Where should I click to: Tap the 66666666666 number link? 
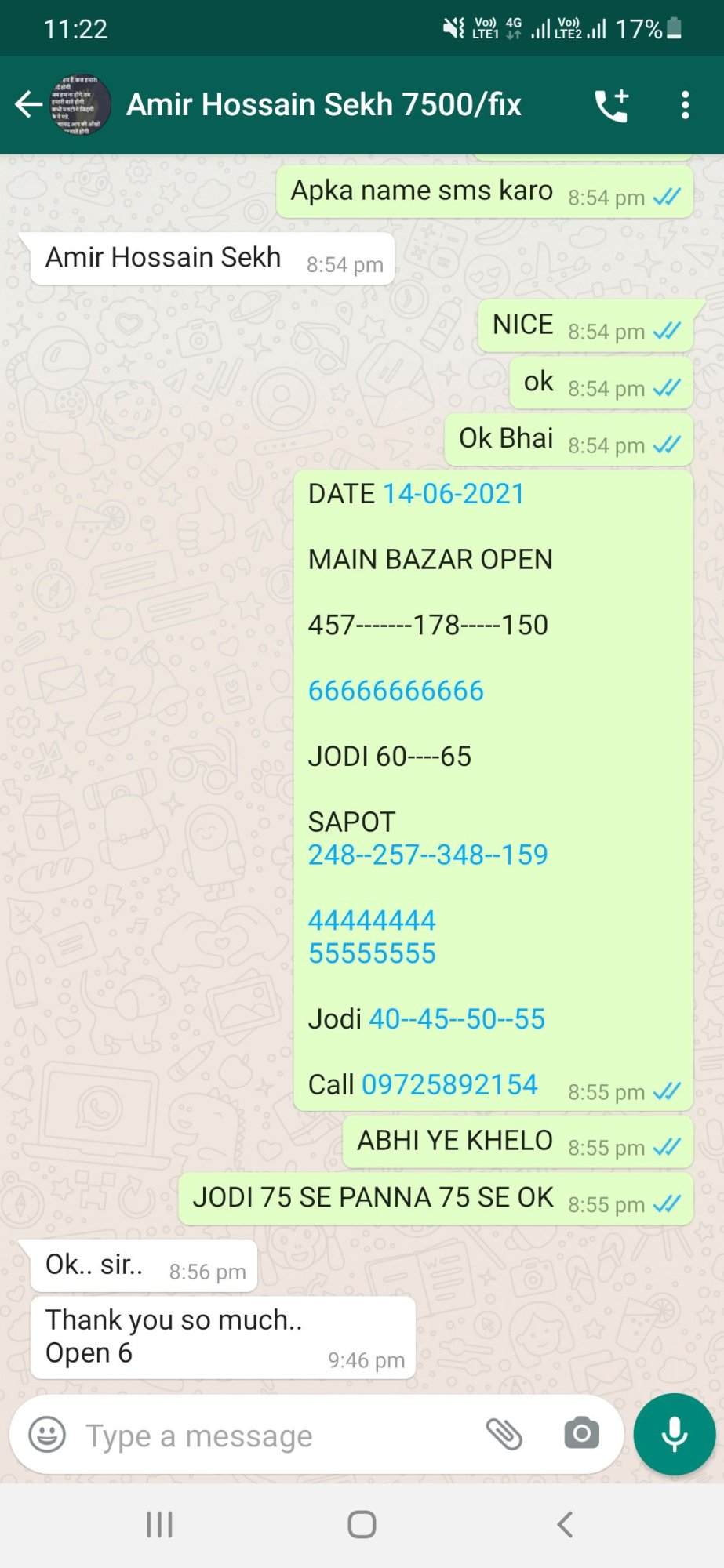[396, 691]
